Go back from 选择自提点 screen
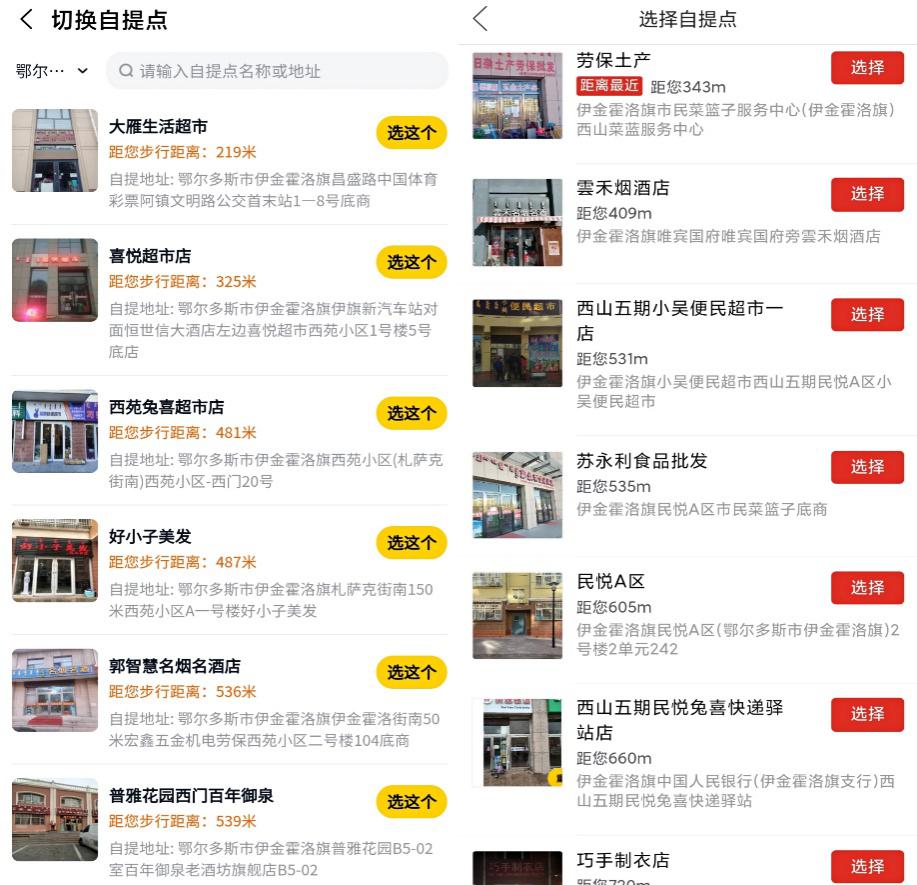 click(480, 19)
